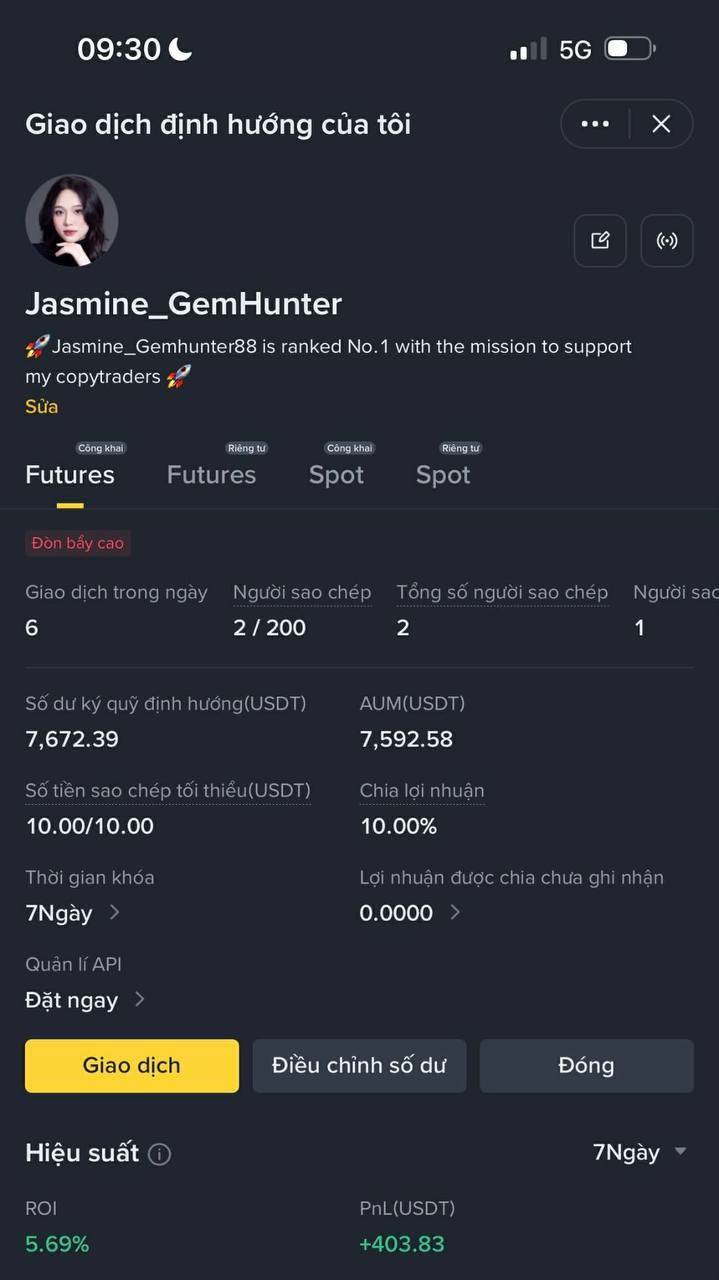Tap the Jasmine_GemHunter profile avatar
Image resolution: width=719 pixels, height=1280 pixels.
pos(72,221)
